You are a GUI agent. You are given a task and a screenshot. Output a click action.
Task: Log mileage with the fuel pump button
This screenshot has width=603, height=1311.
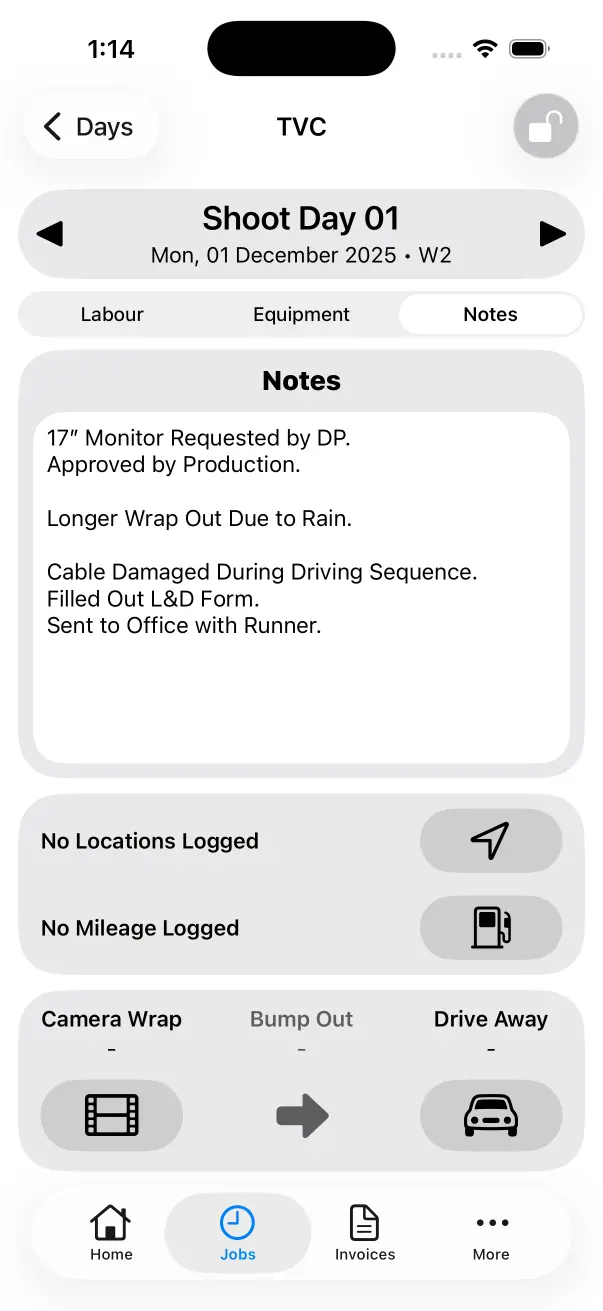pos(490,928)
